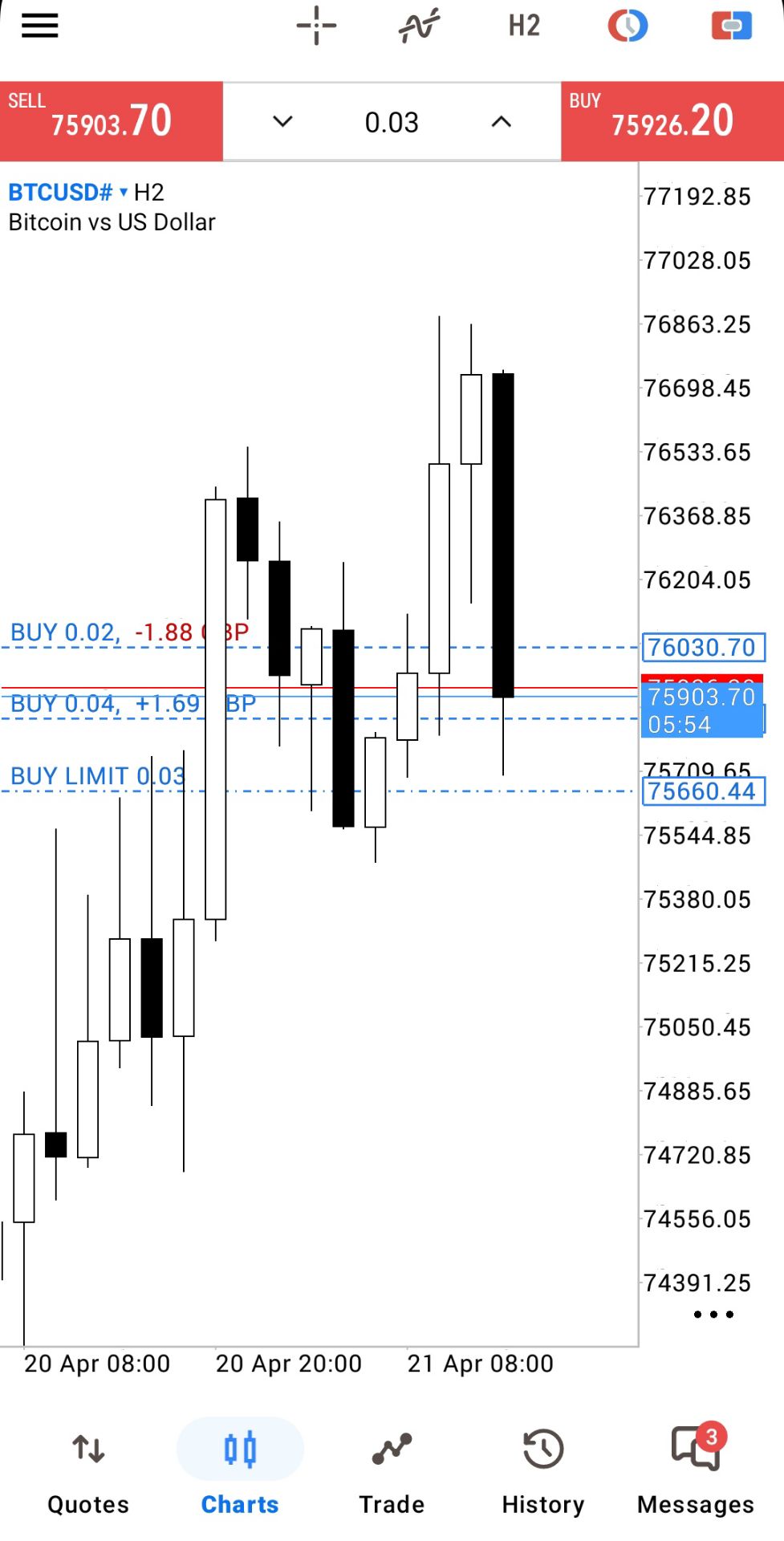Open the hamburger menu
Image resolution: width=784 pixels, height=1541 pixels.
click(39, 26)
